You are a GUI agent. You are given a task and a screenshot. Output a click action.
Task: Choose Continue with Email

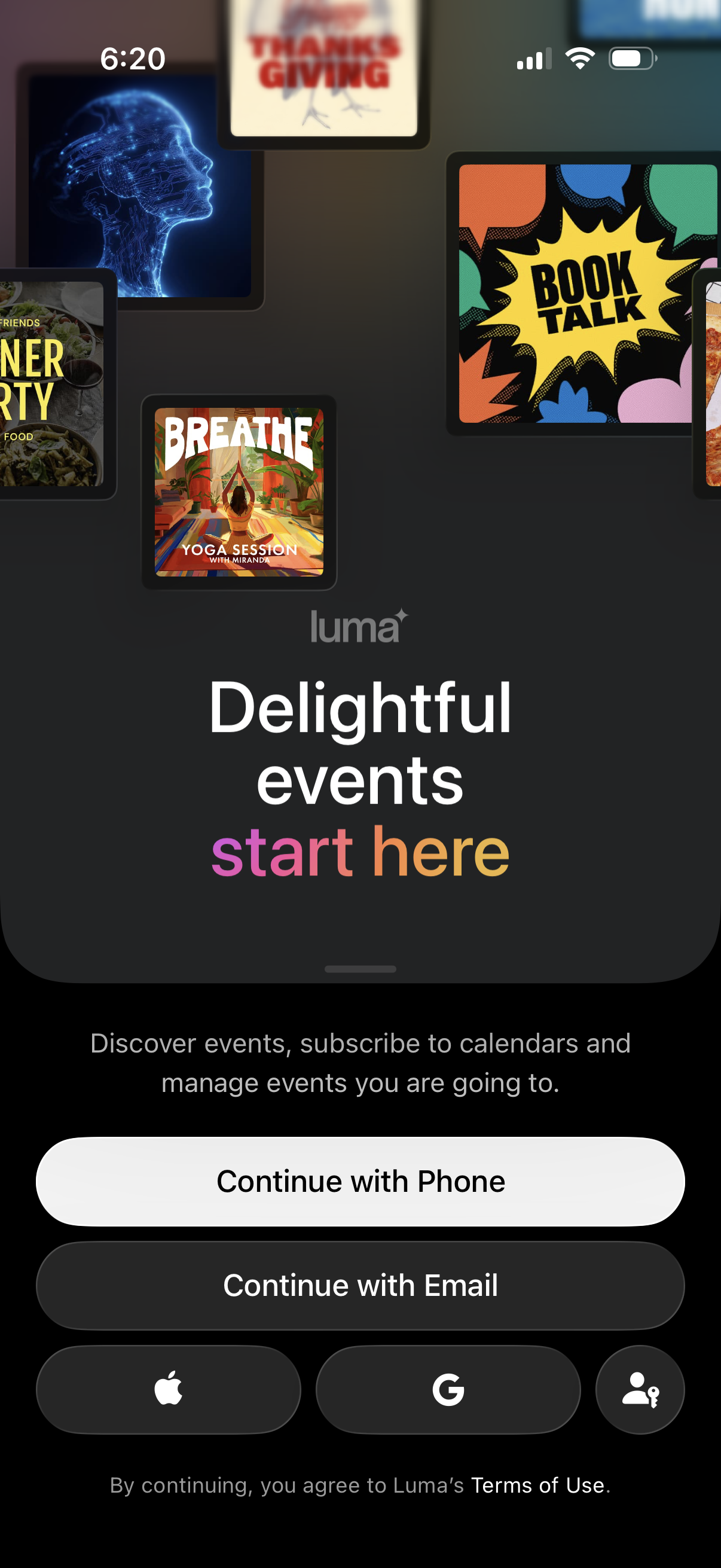(360, 1286)
